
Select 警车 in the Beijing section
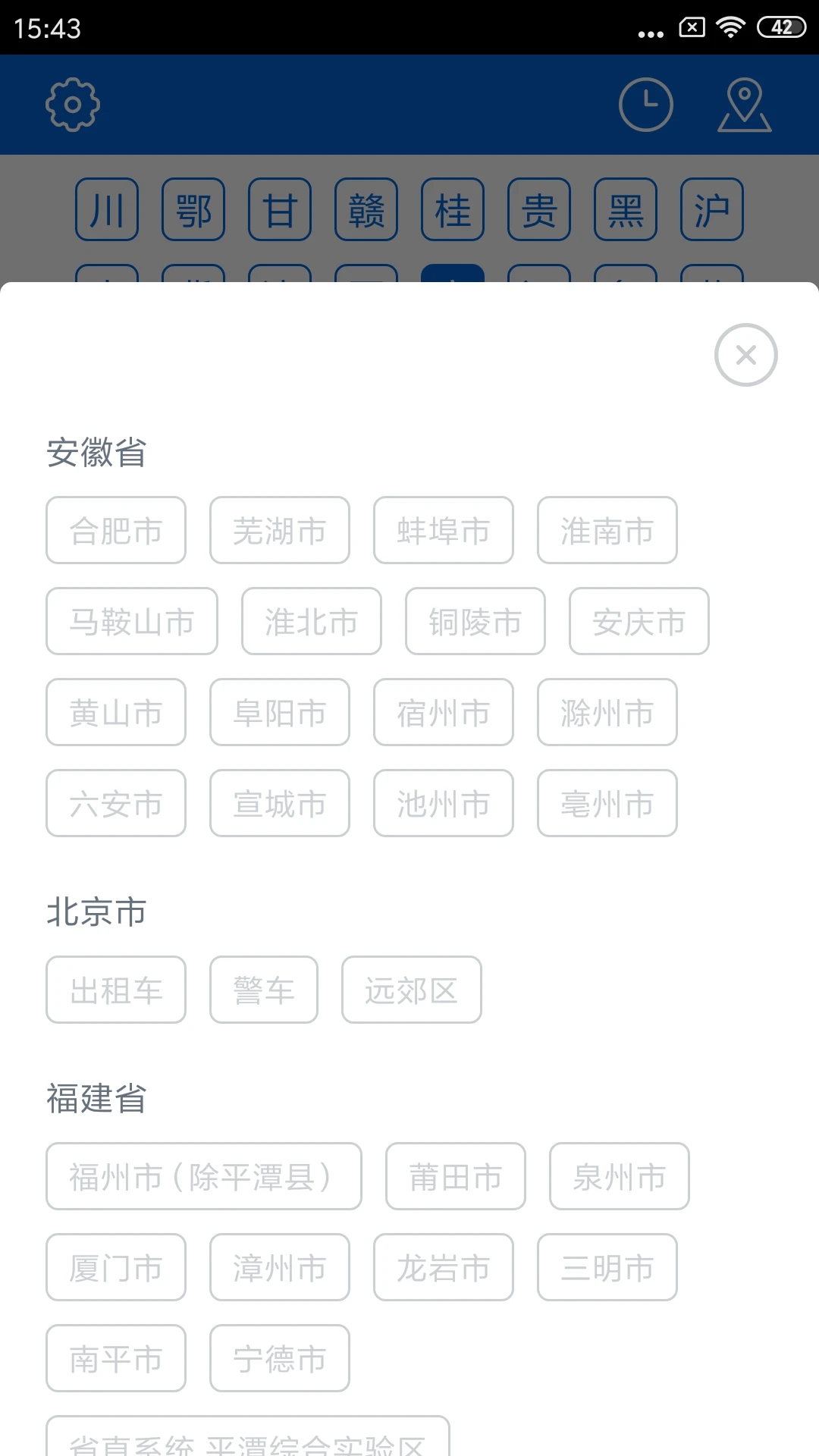pyautogui.click(x=263, y=990)
